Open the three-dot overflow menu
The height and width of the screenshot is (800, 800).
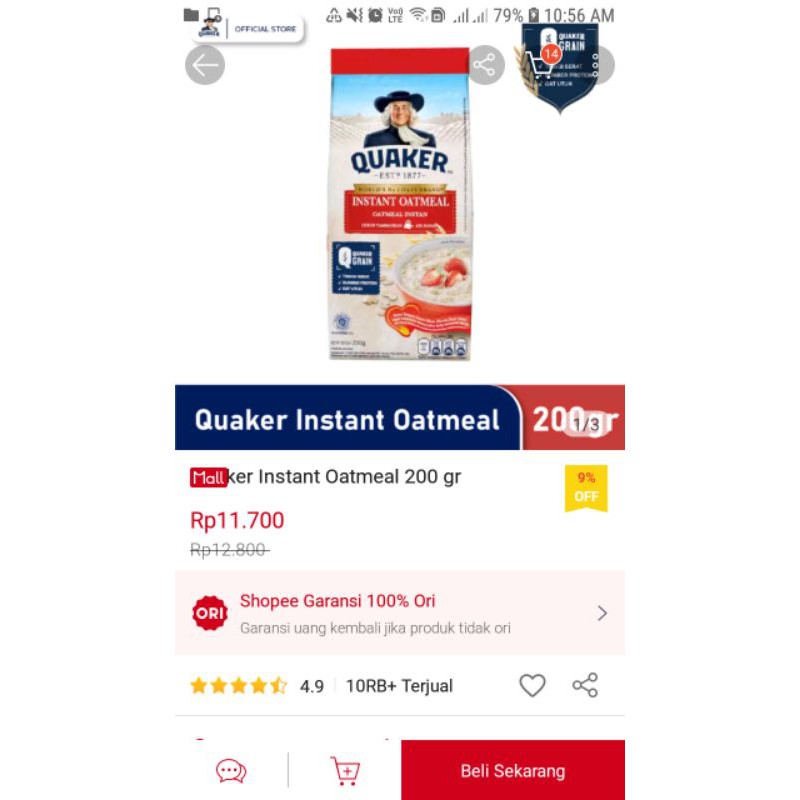[598, 66]
